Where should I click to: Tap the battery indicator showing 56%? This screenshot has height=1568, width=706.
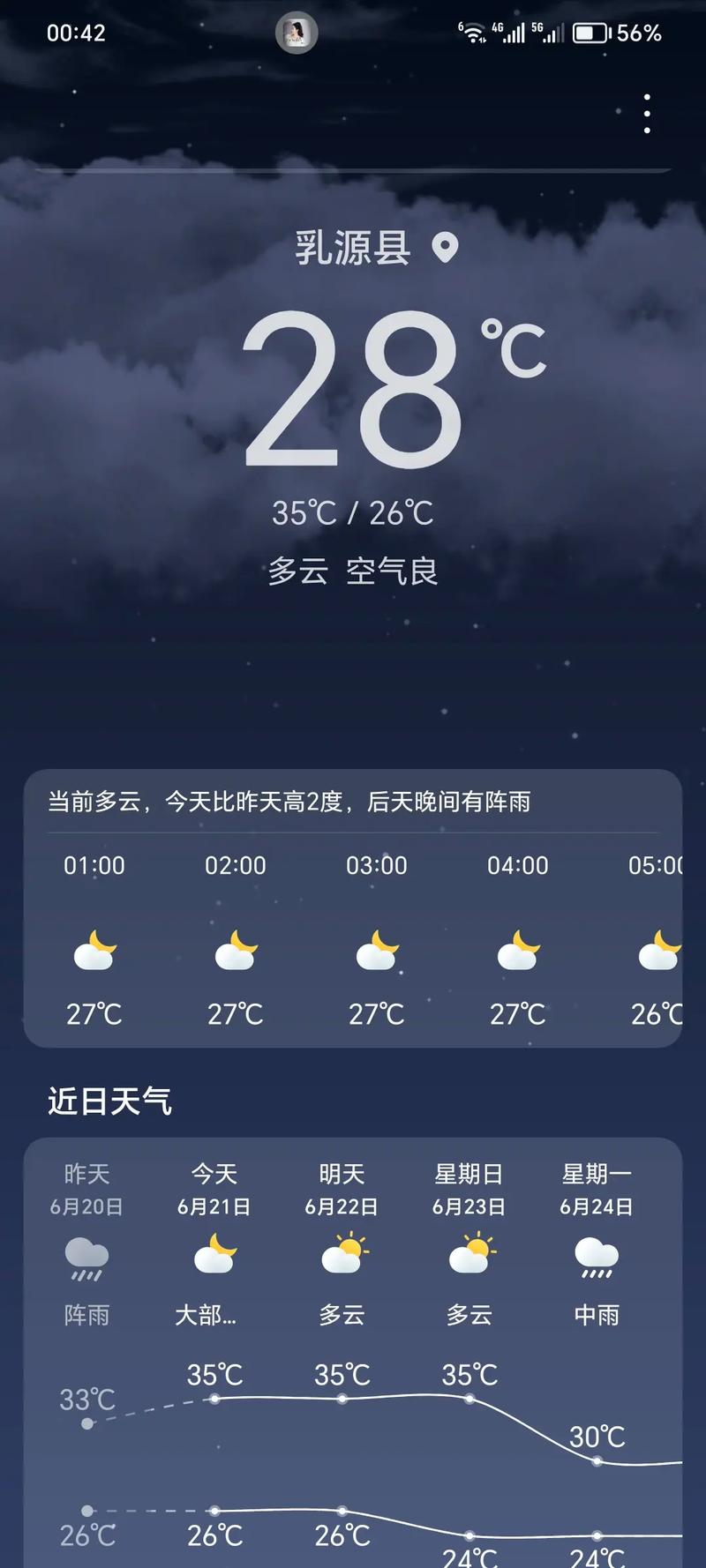(x=590, y=33)
